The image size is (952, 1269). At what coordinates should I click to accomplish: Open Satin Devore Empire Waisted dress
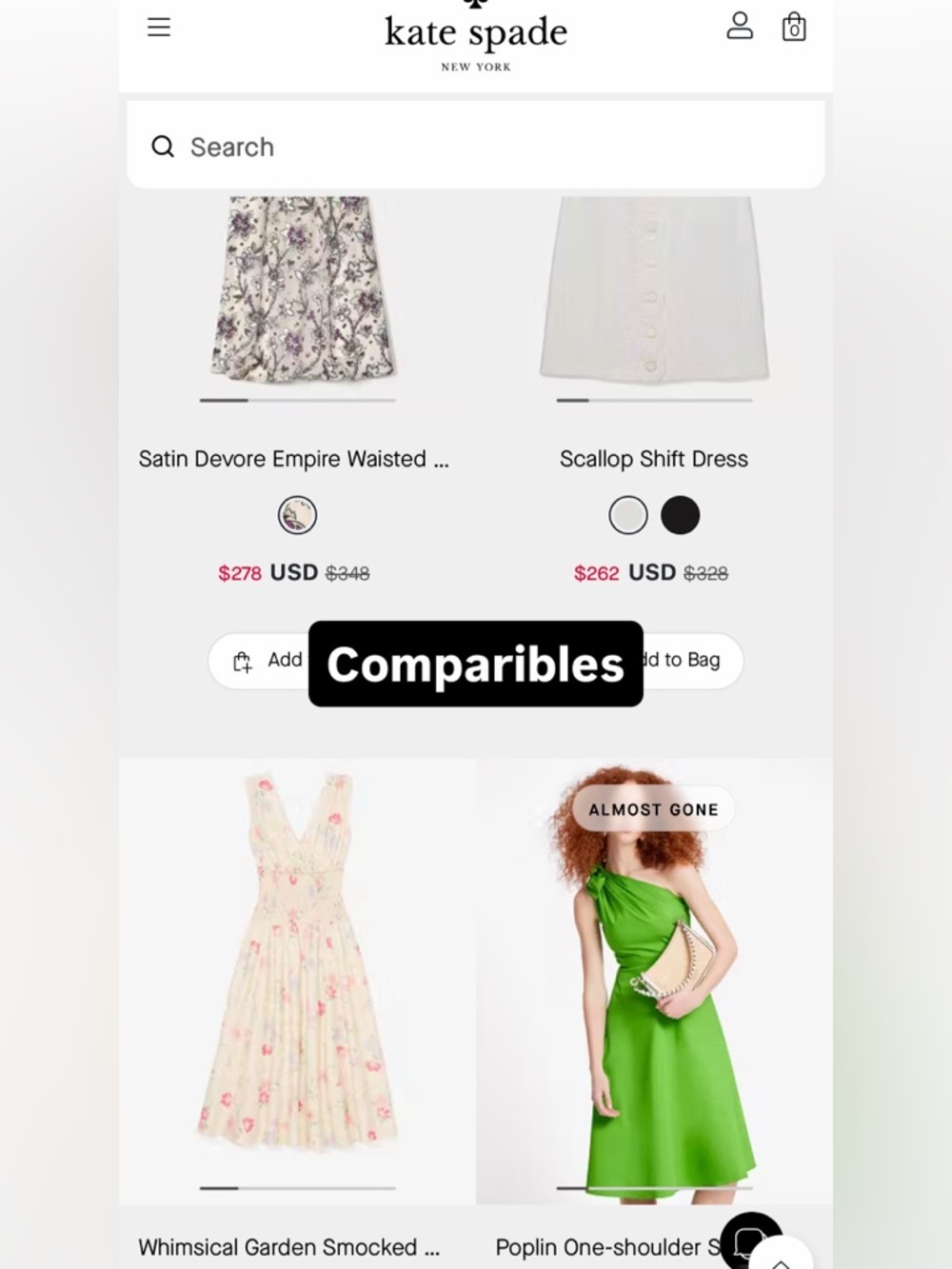click(293, 459)
